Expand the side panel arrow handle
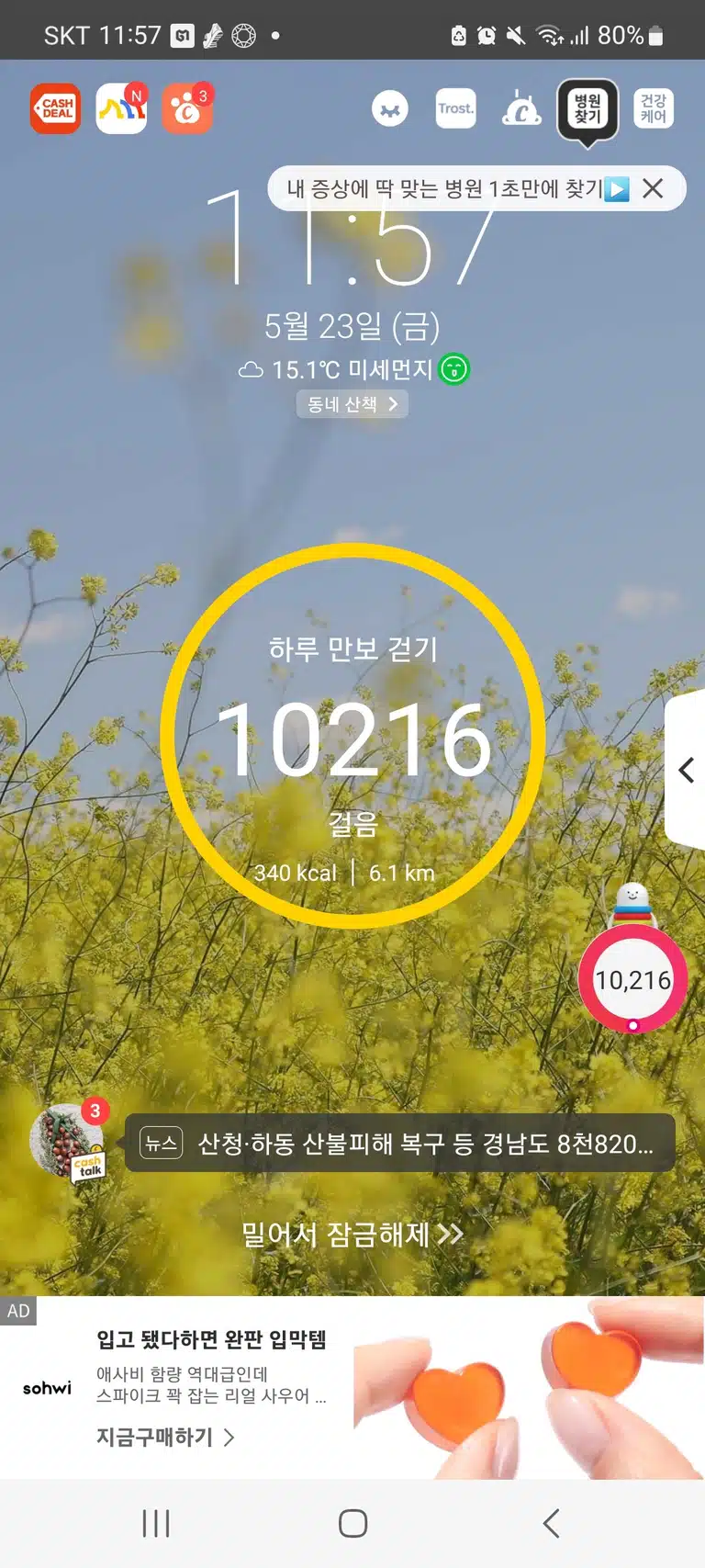The image size is (705, 1568). coord(686,769)
